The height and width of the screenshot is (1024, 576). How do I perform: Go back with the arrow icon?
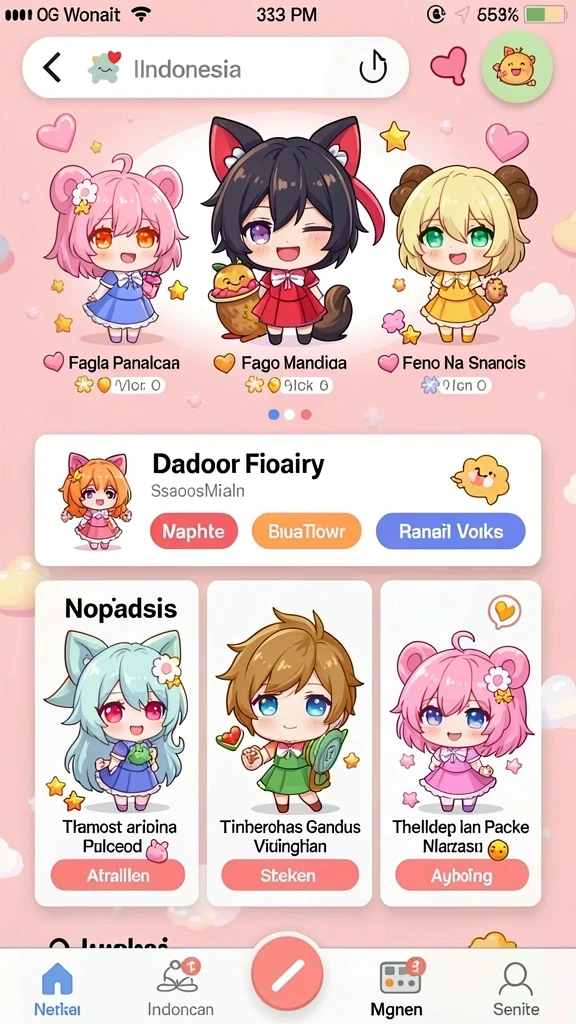pyautogui.click(x=52, y=68)
